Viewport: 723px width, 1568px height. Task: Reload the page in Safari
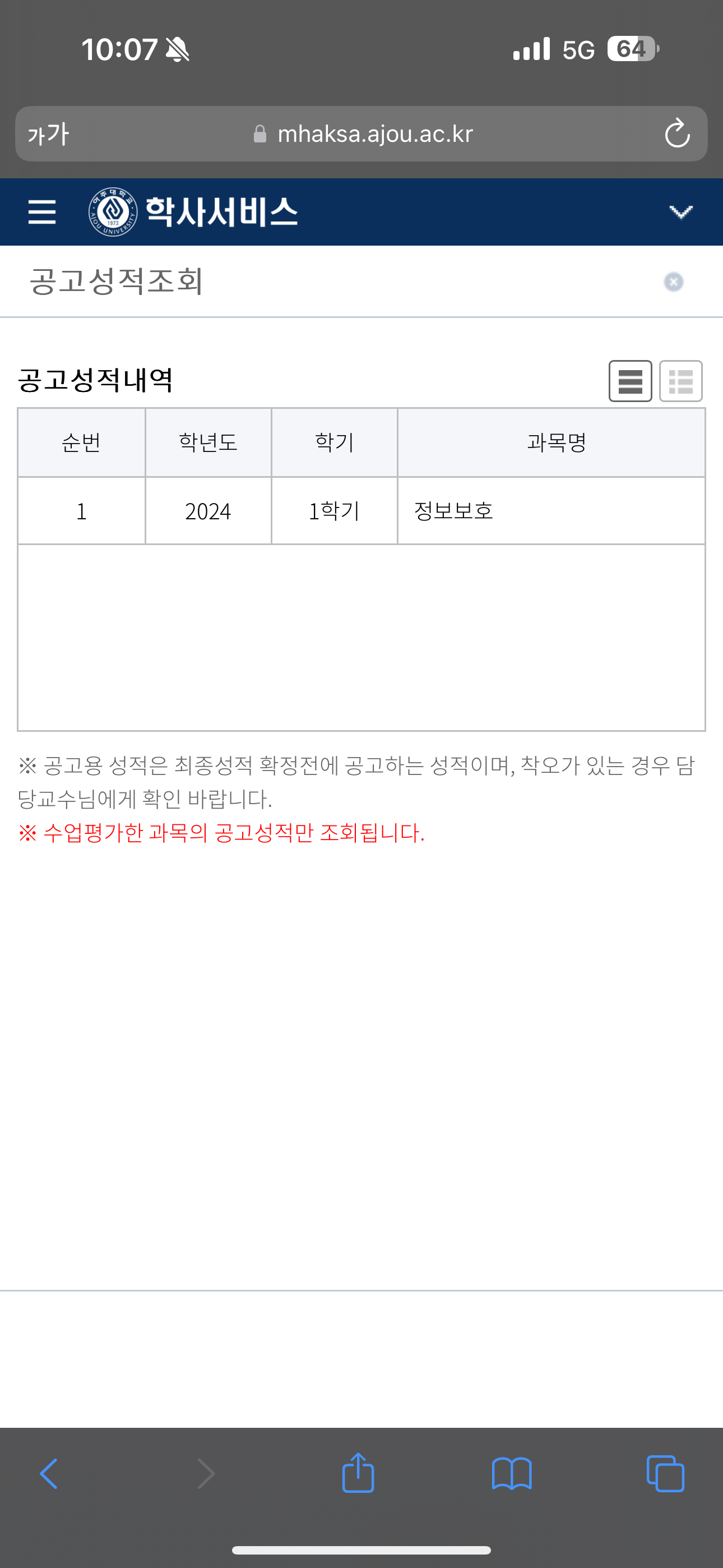click(x=676, y=134)
